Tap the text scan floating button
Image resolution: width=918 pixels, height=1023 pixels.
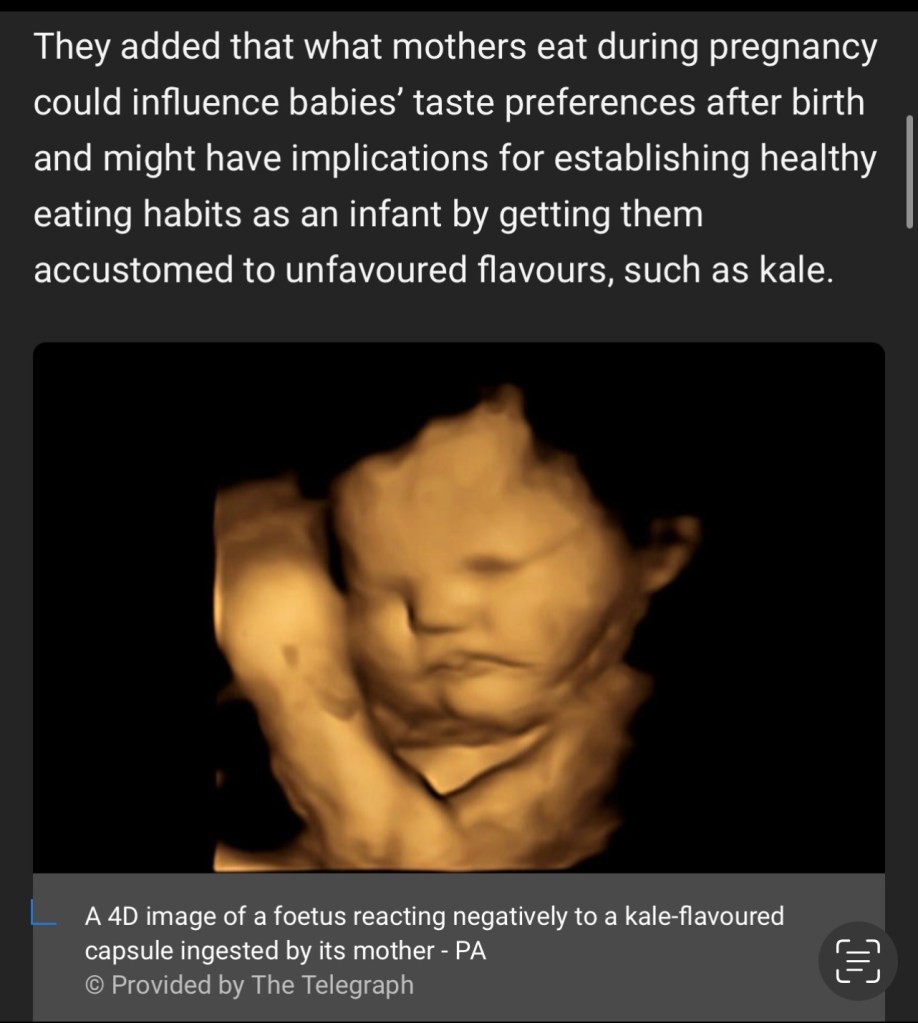pos(857,960)
